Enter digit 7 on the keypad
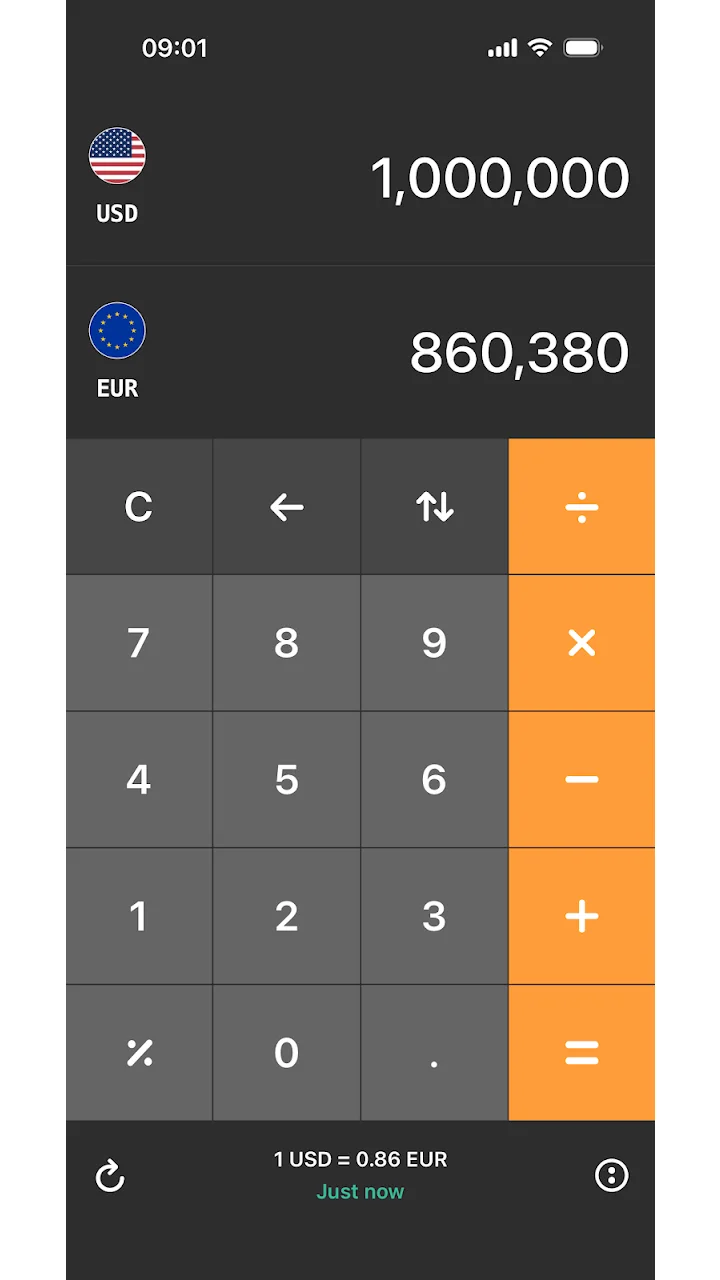 [139, 643]
